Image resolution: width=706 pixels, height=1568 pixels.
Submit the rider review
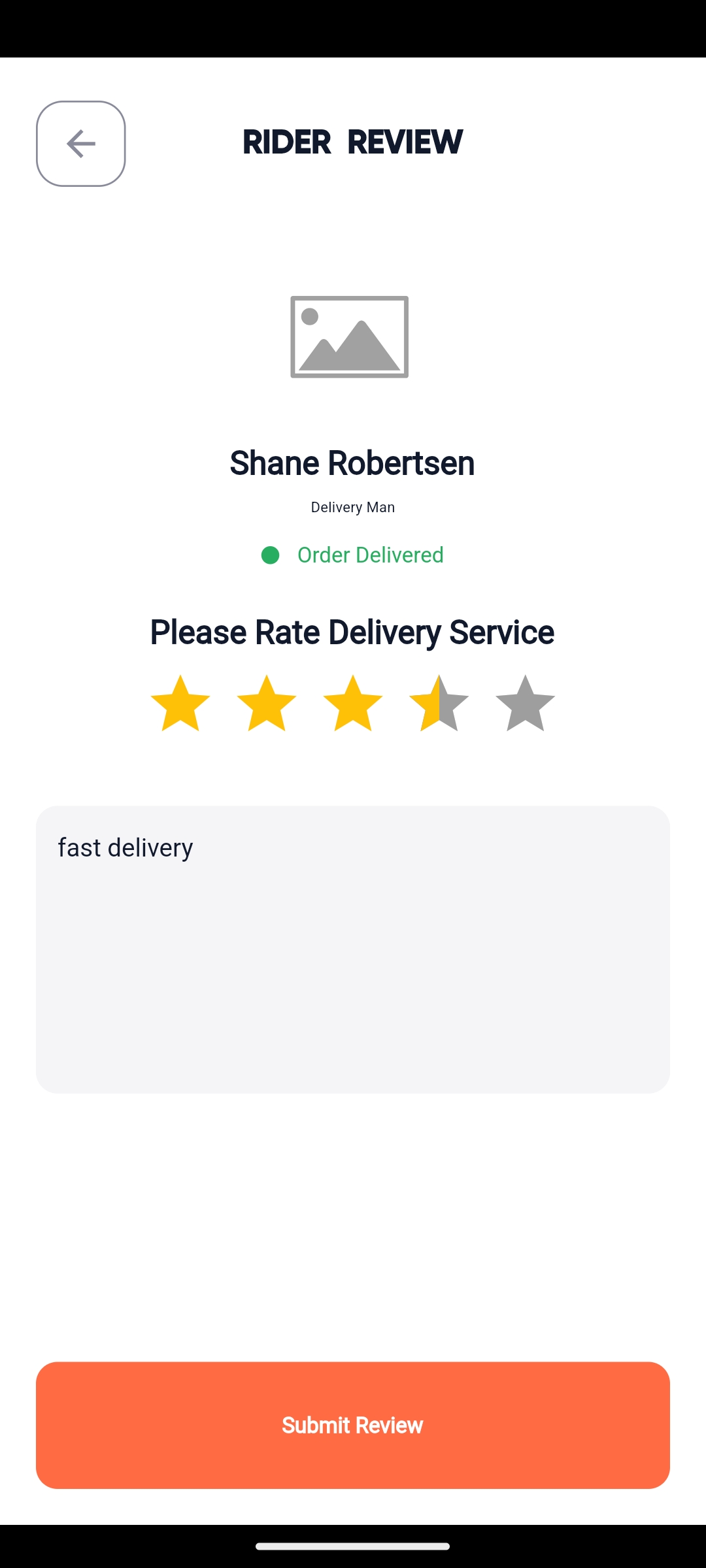353,1426
